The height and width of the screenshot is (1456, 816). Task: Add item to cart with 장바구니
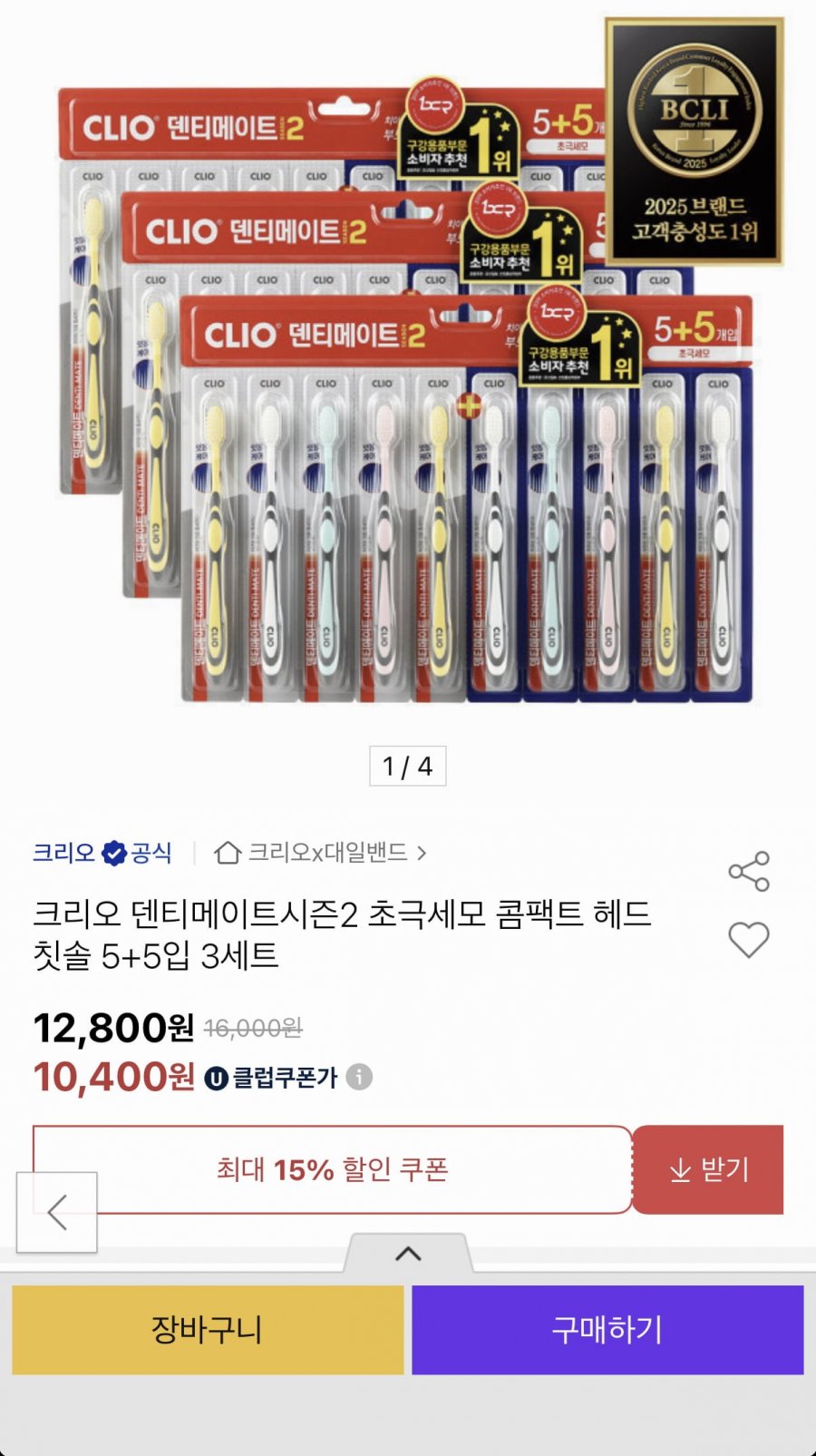point(207,1330)
